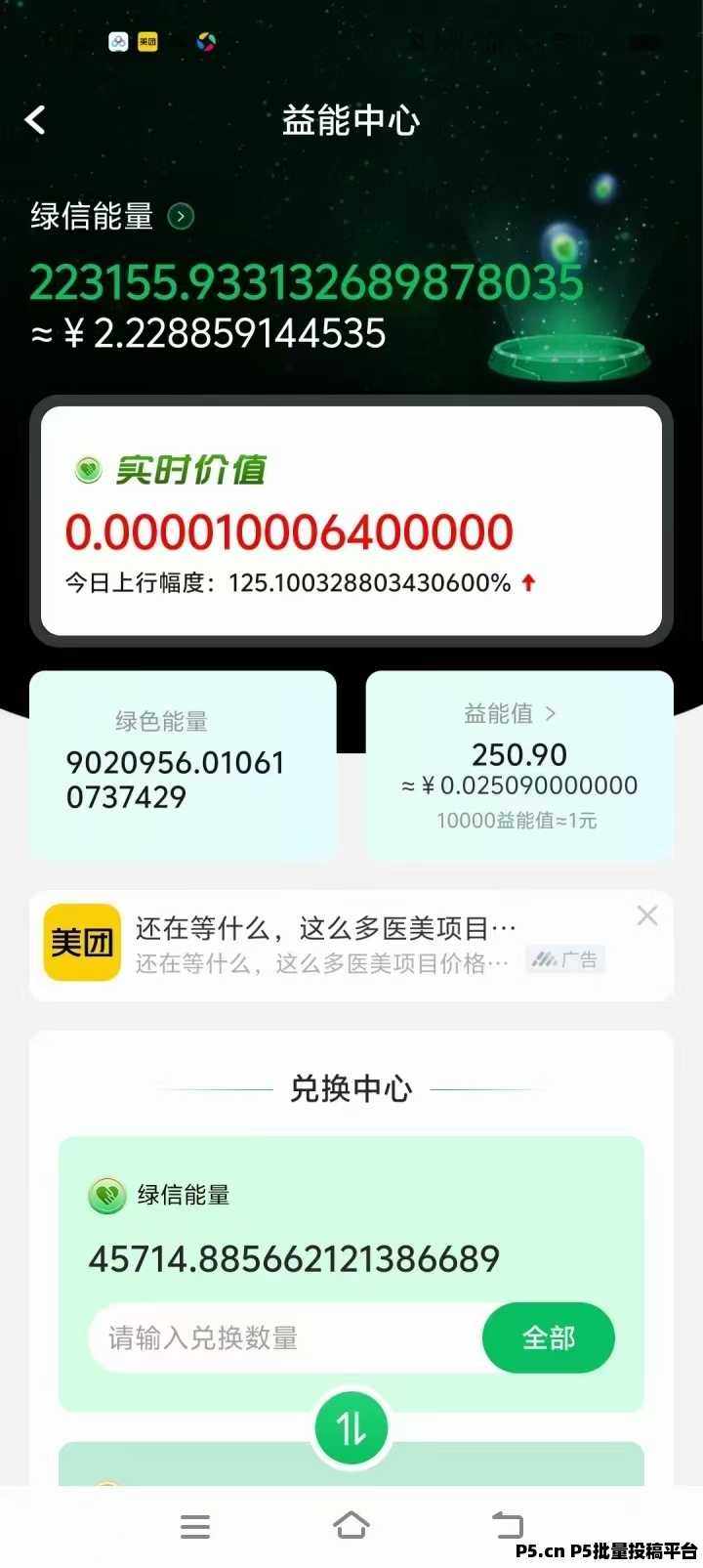Open recent apps from the system bar
The image size is (703, 1568).
tap(195, 1526)
